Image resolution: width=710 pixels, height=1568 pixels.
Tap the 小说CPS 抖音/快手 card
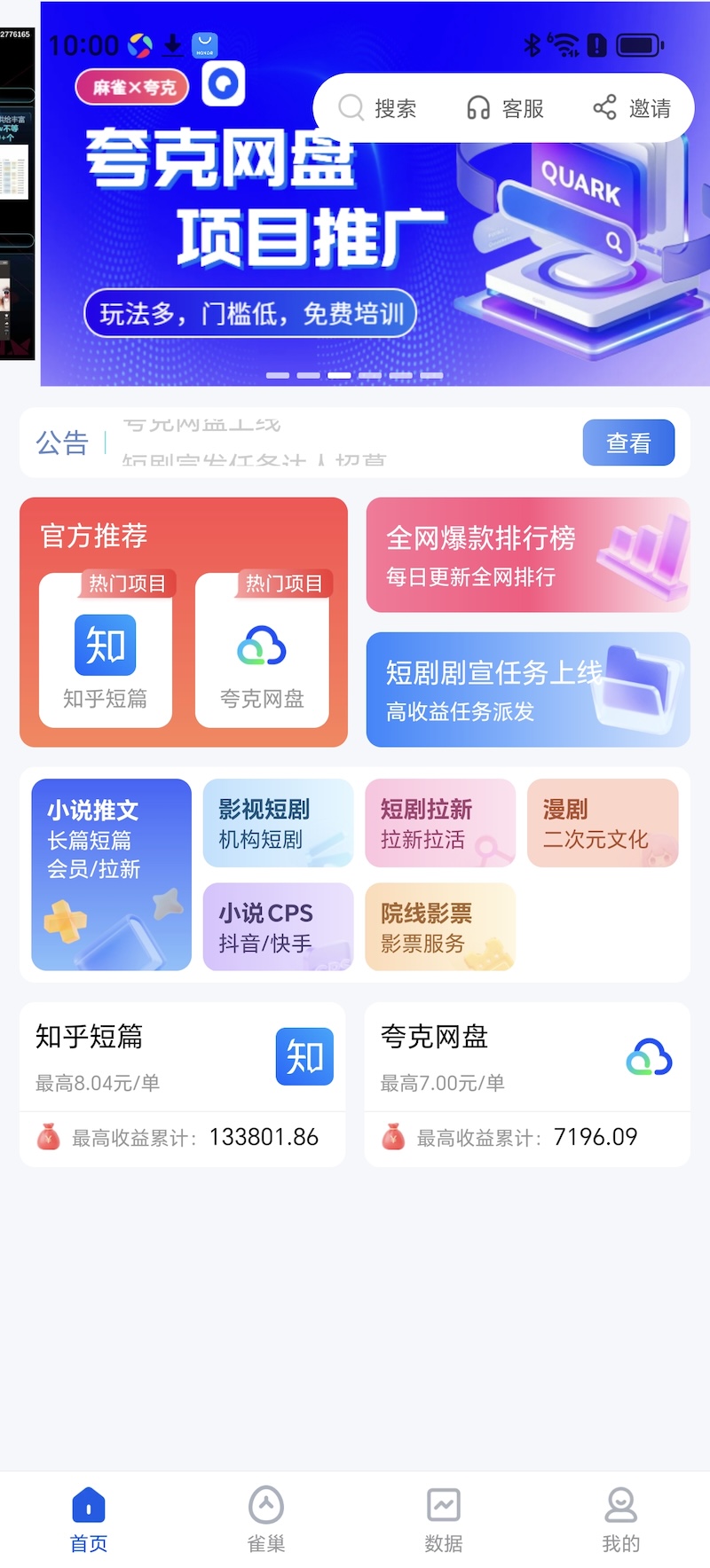pos(277,927)
